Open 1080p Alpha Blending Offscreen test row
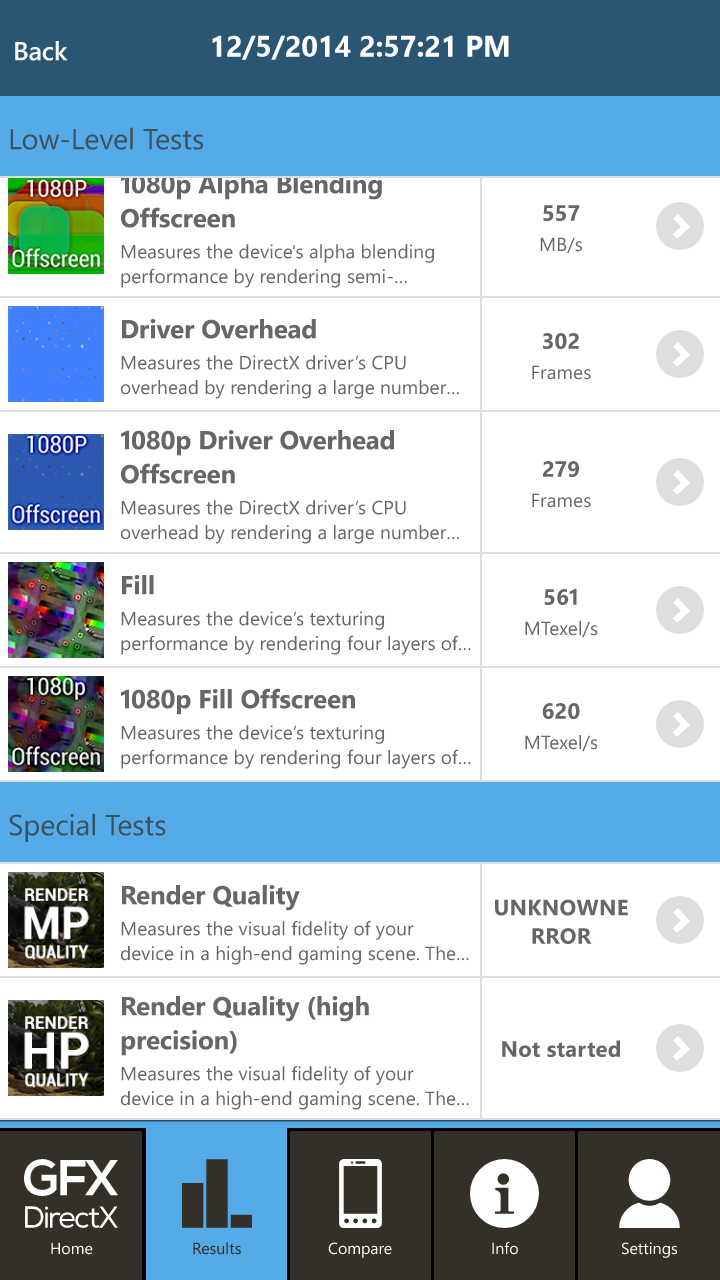This screenshot has width=720, height=1280. coord(360,237)
